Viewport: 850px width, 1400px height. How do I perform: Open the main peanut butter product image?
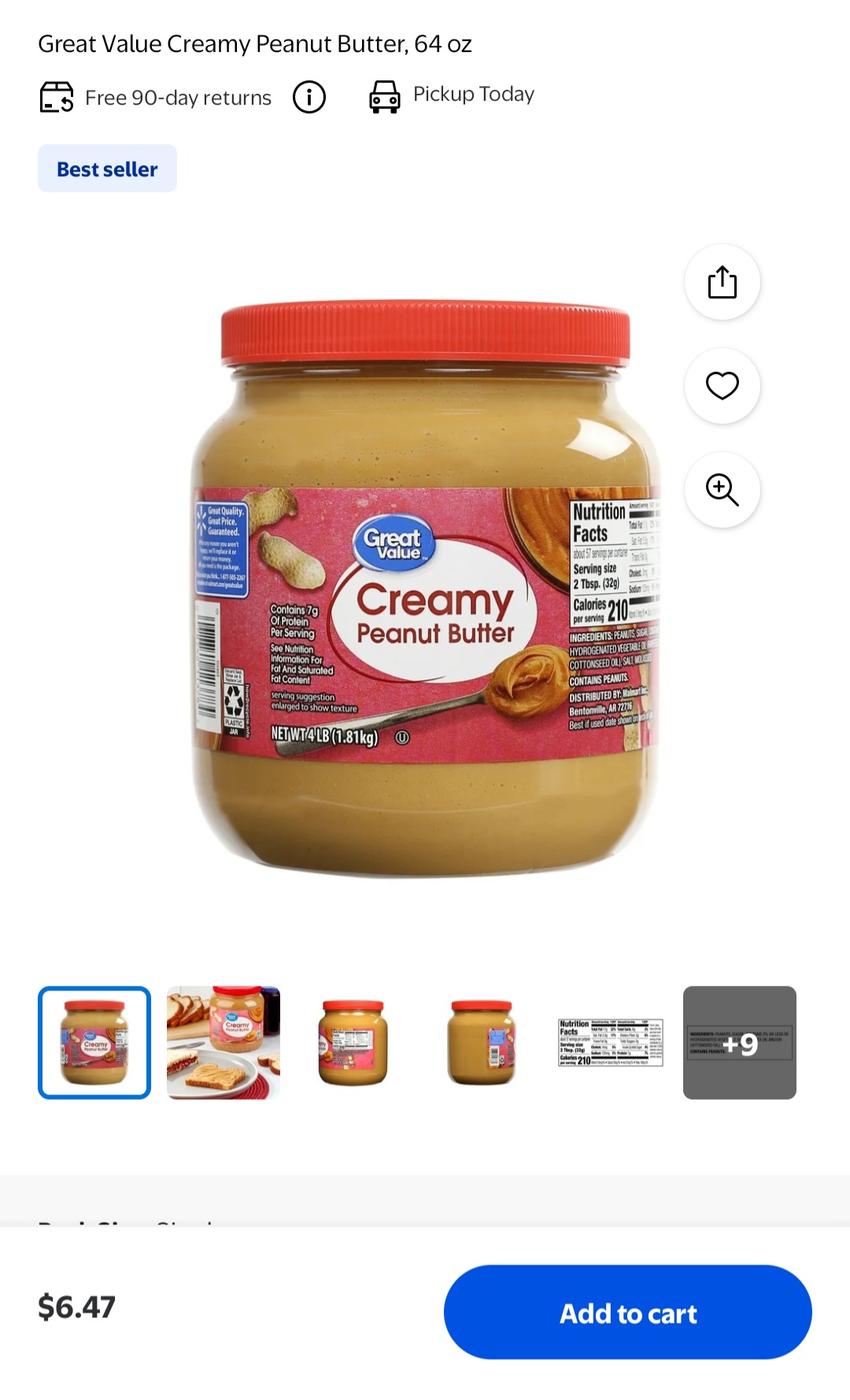pyautogui.click(x=425, y=589)
